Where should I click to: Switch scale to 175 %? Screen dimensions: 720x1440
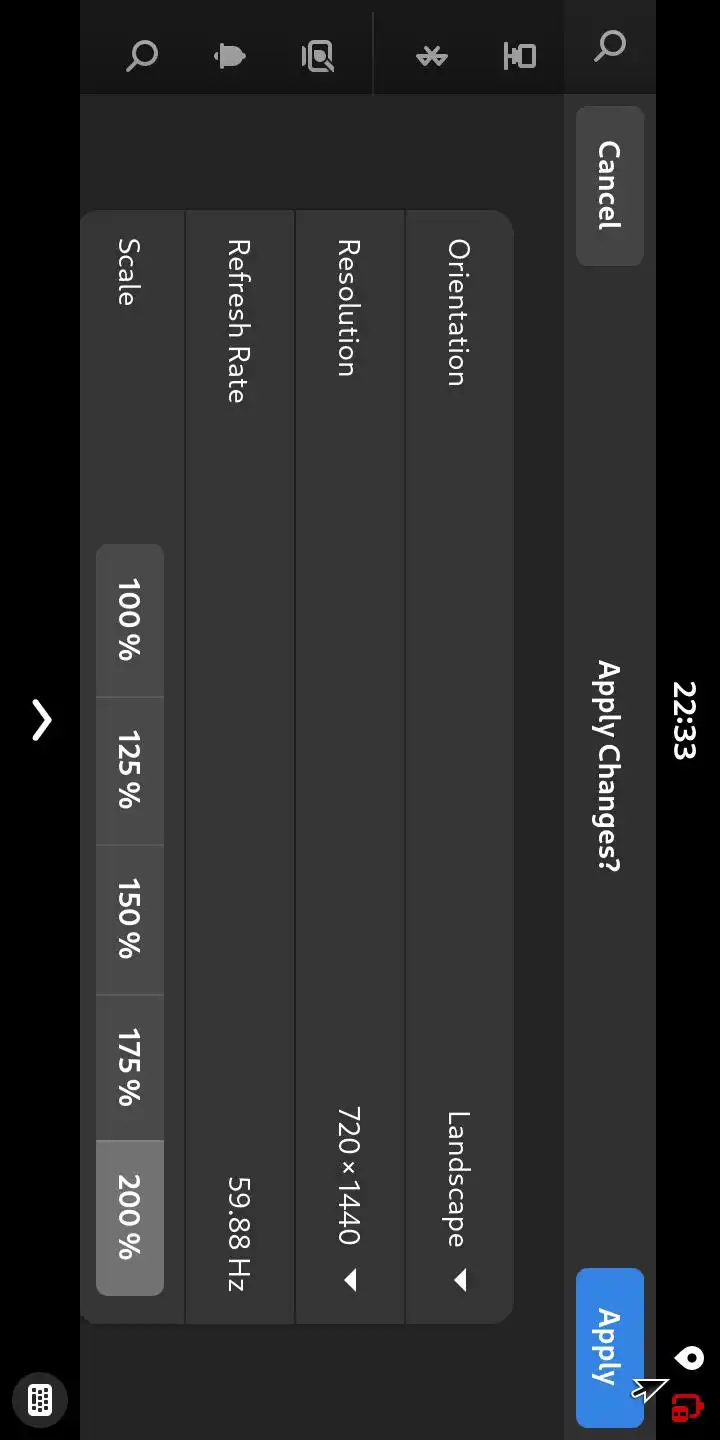pos(129,1067)
